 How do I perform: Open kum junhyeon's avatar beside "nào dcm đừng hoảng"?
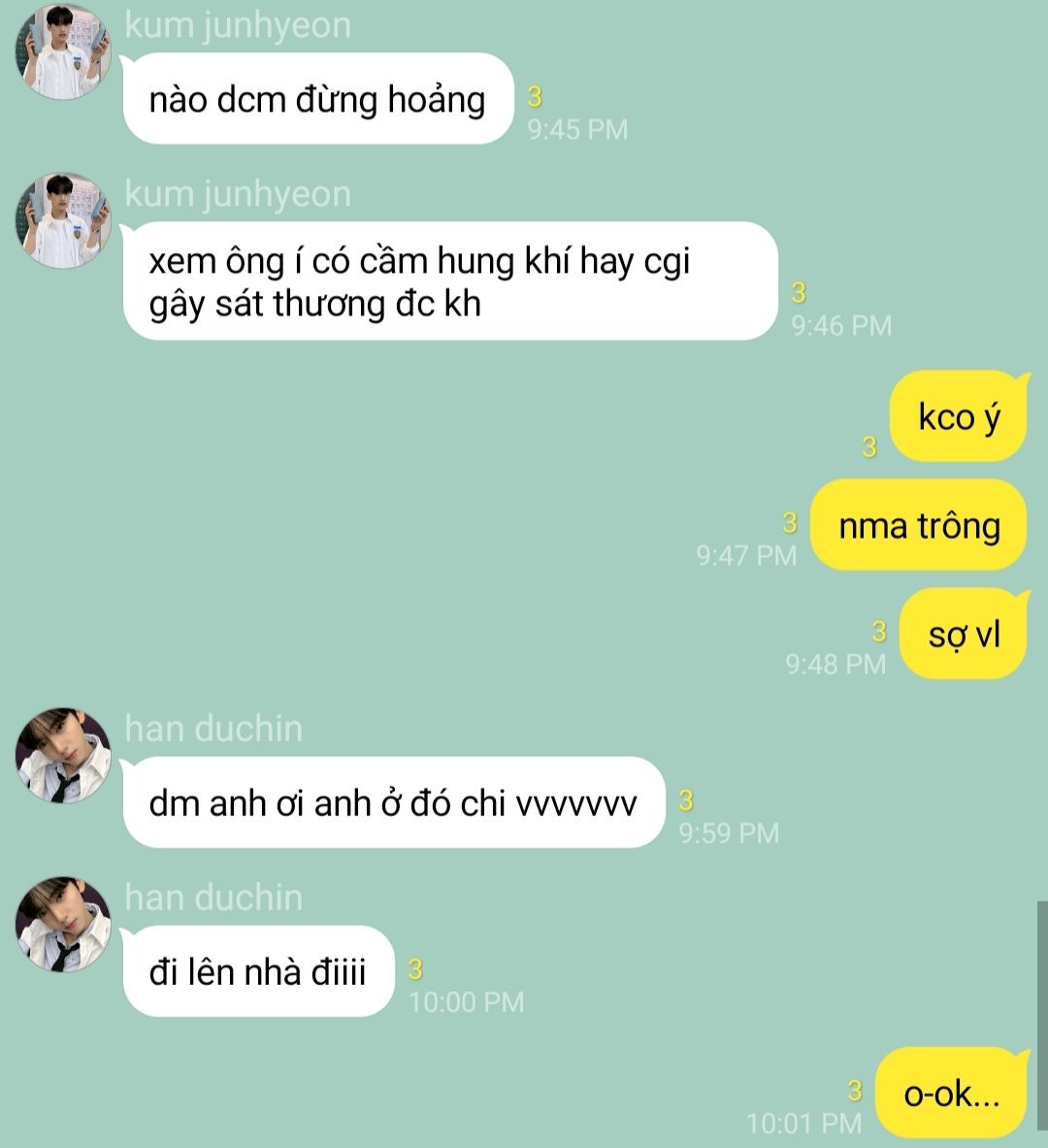(63, 52)
